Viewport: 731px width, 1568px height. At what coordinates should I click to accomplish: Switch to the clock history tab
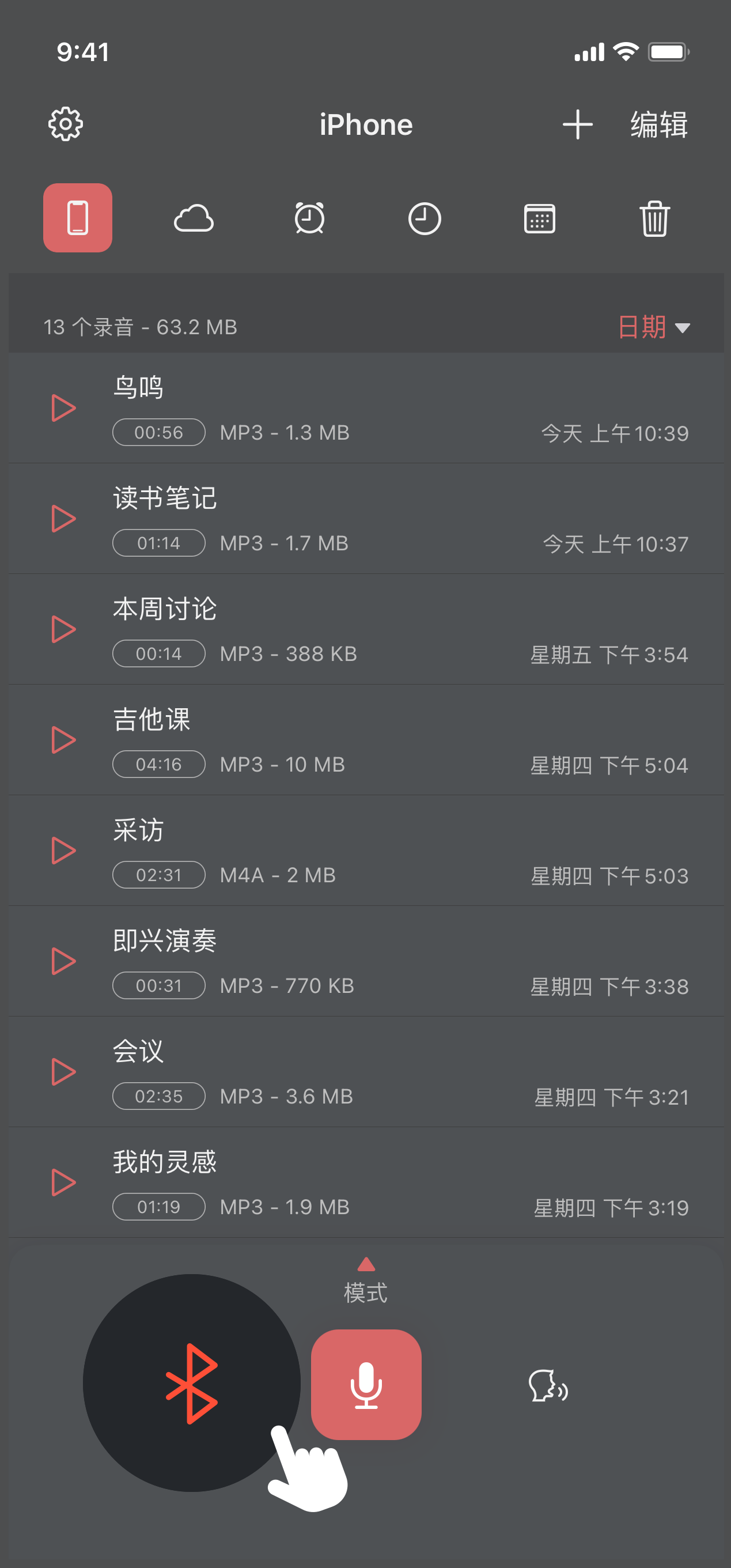coord(424,218)
